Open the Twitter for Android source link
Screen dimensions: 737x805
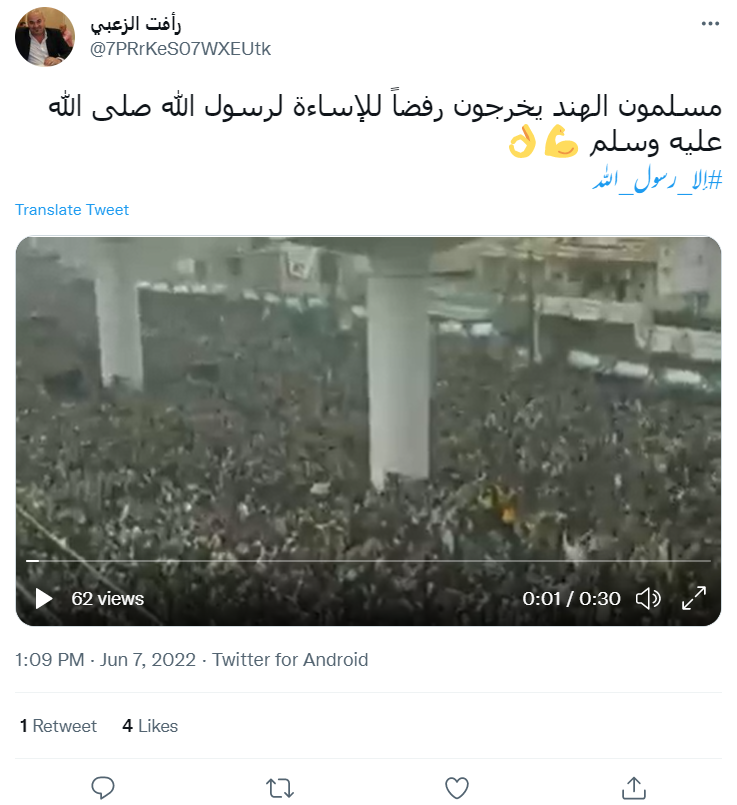click(x=290, y=660)
